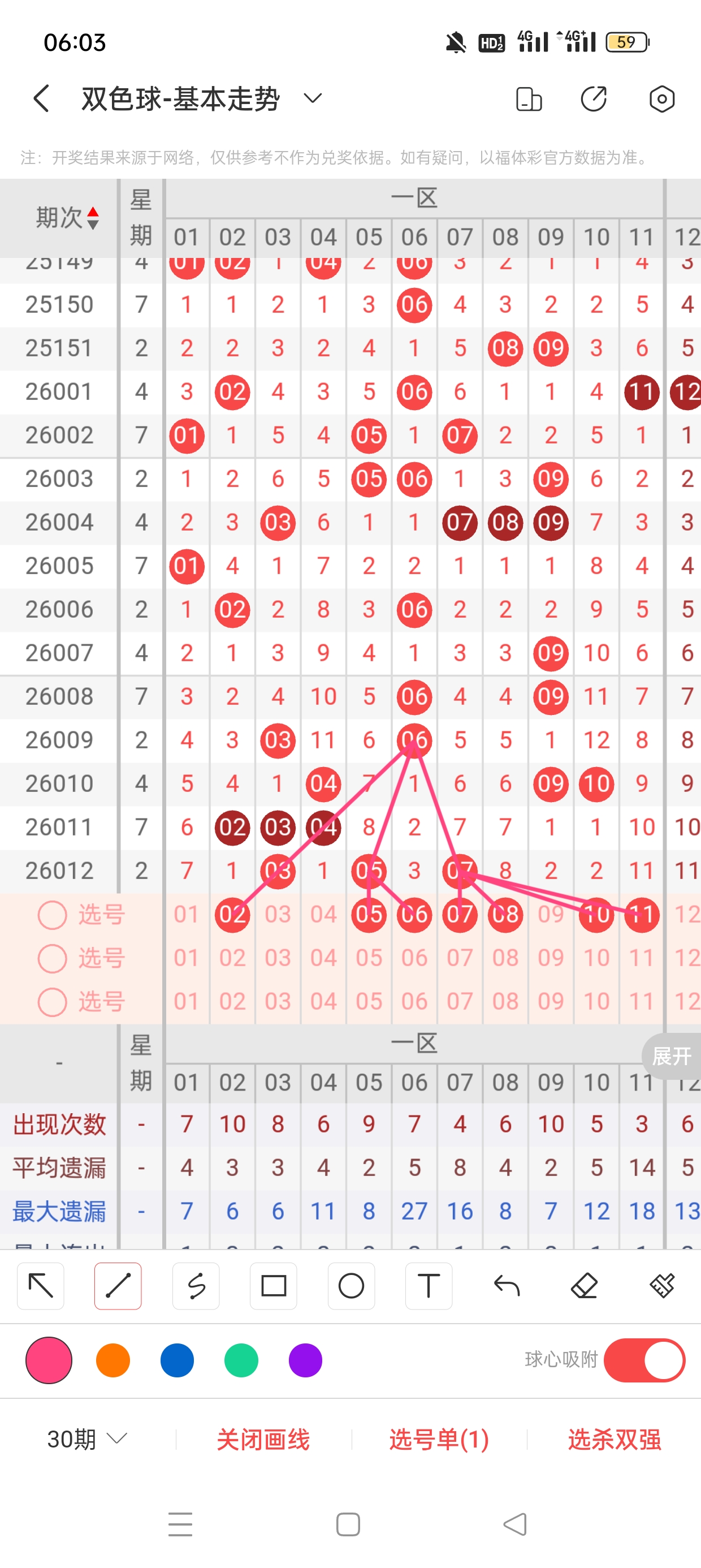Select the straight line drawing tool
The image size is (701, 1568).
click(118, 1286)
